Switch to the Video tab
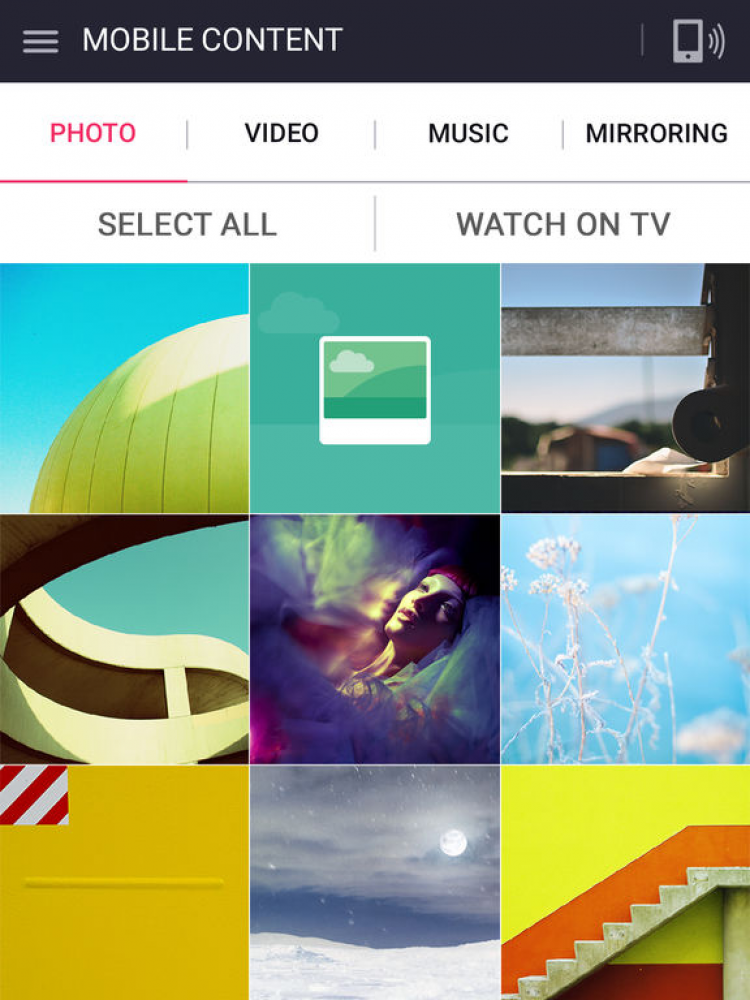 pos(281,133)
